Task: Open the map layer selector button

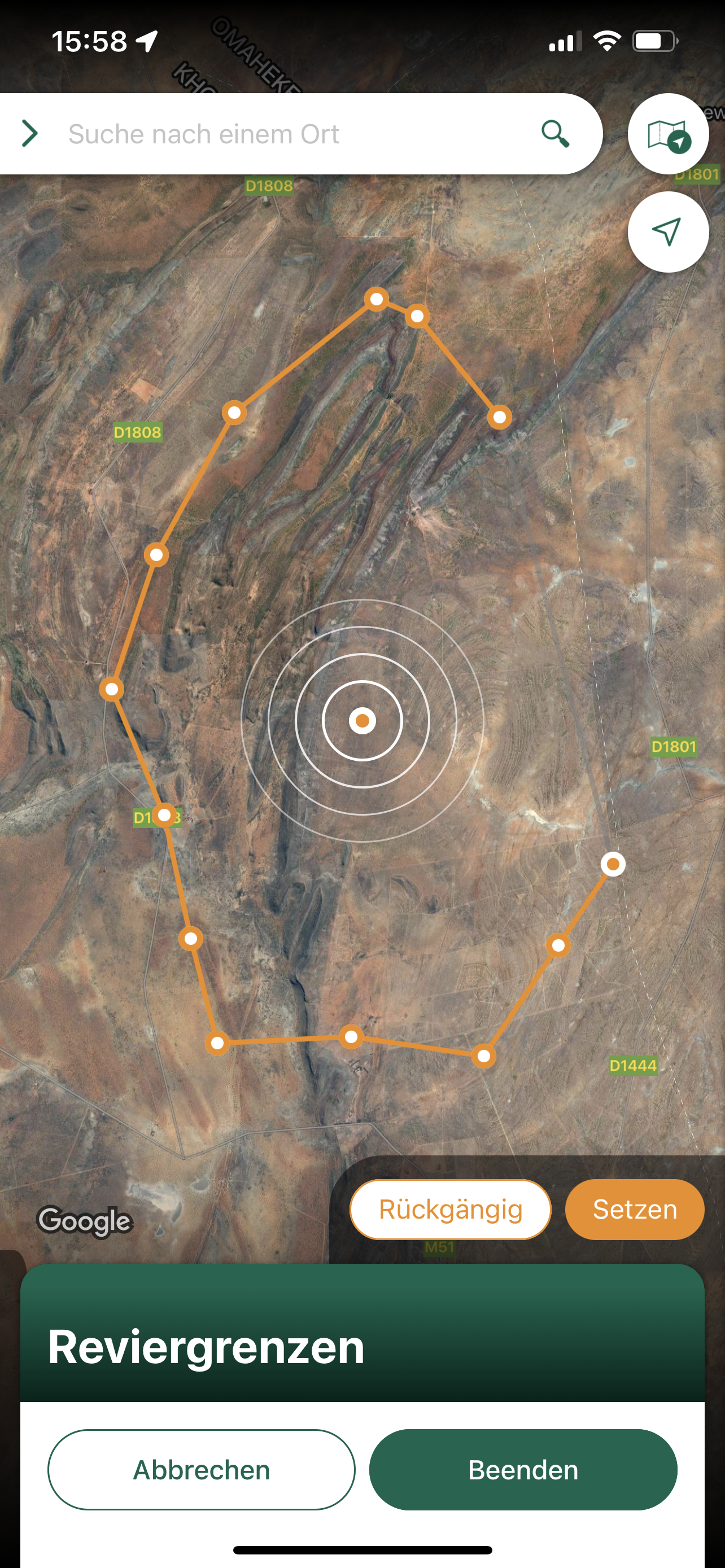Action: pyautogui.click(x=668, y=134)
